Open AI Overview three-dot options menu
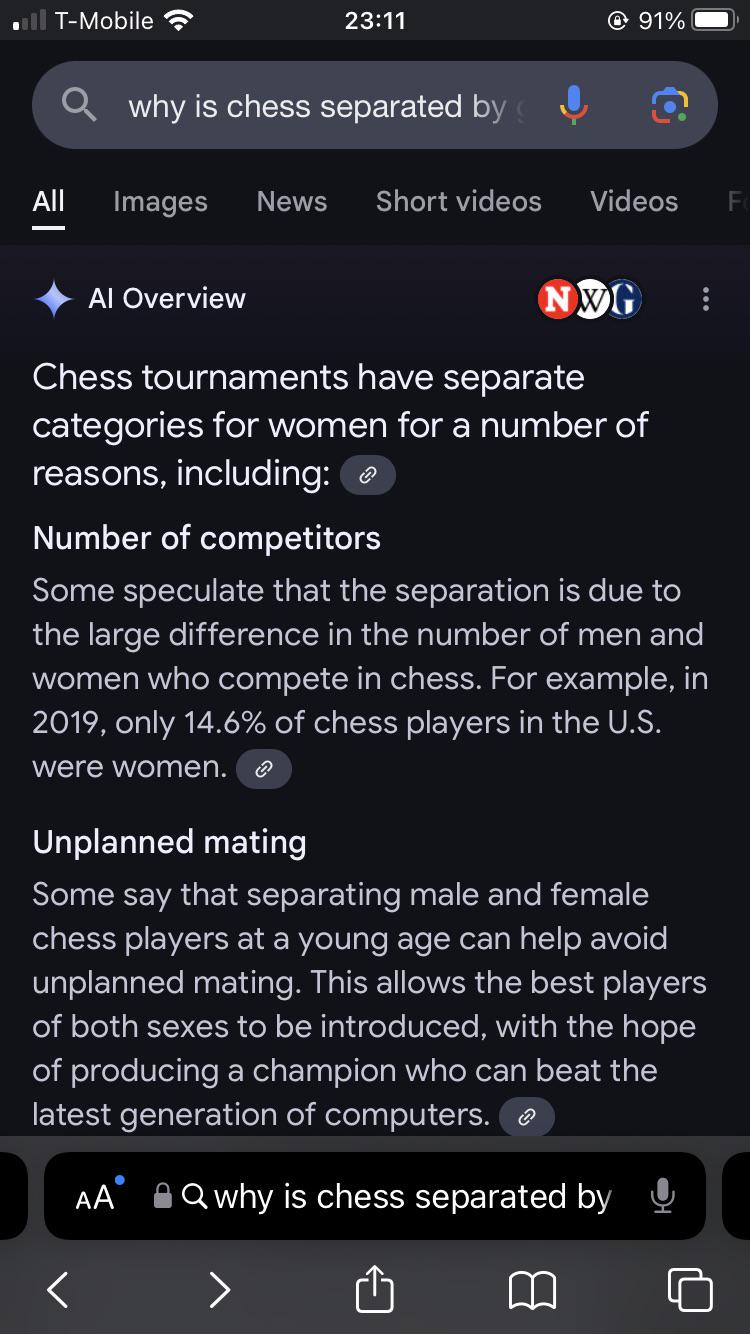750x1334 pixels. 706,298
